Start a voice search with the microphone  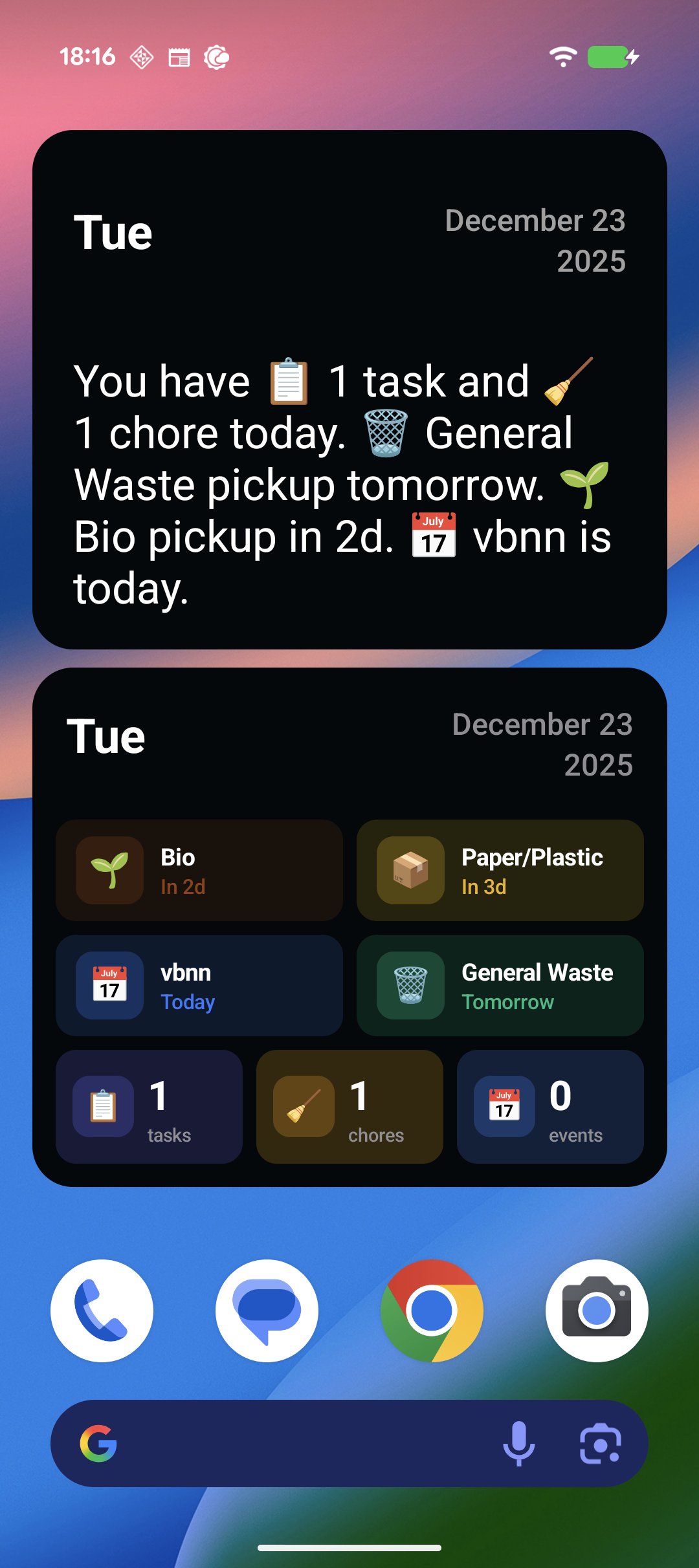point(519,1443)
